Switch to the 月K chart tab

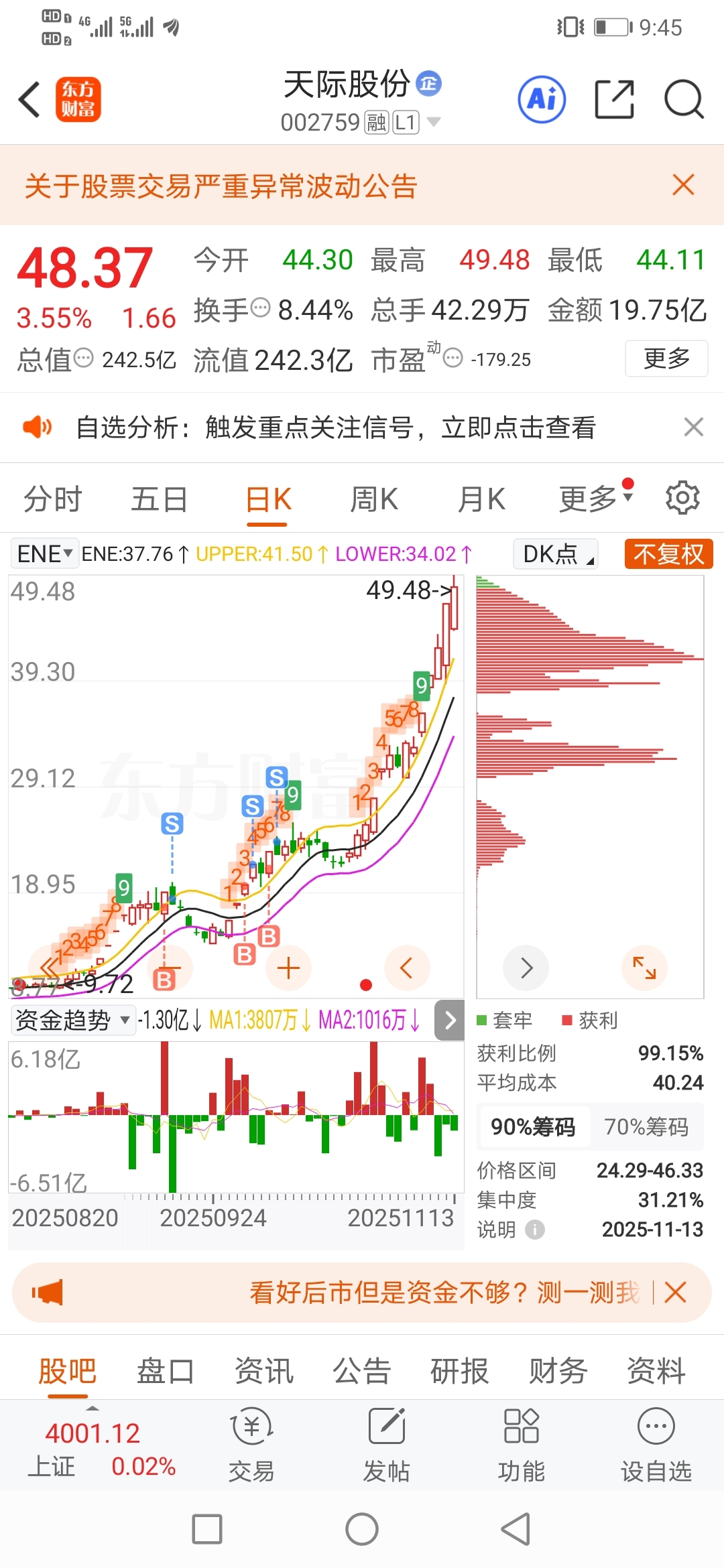click(x=481, y=499)
